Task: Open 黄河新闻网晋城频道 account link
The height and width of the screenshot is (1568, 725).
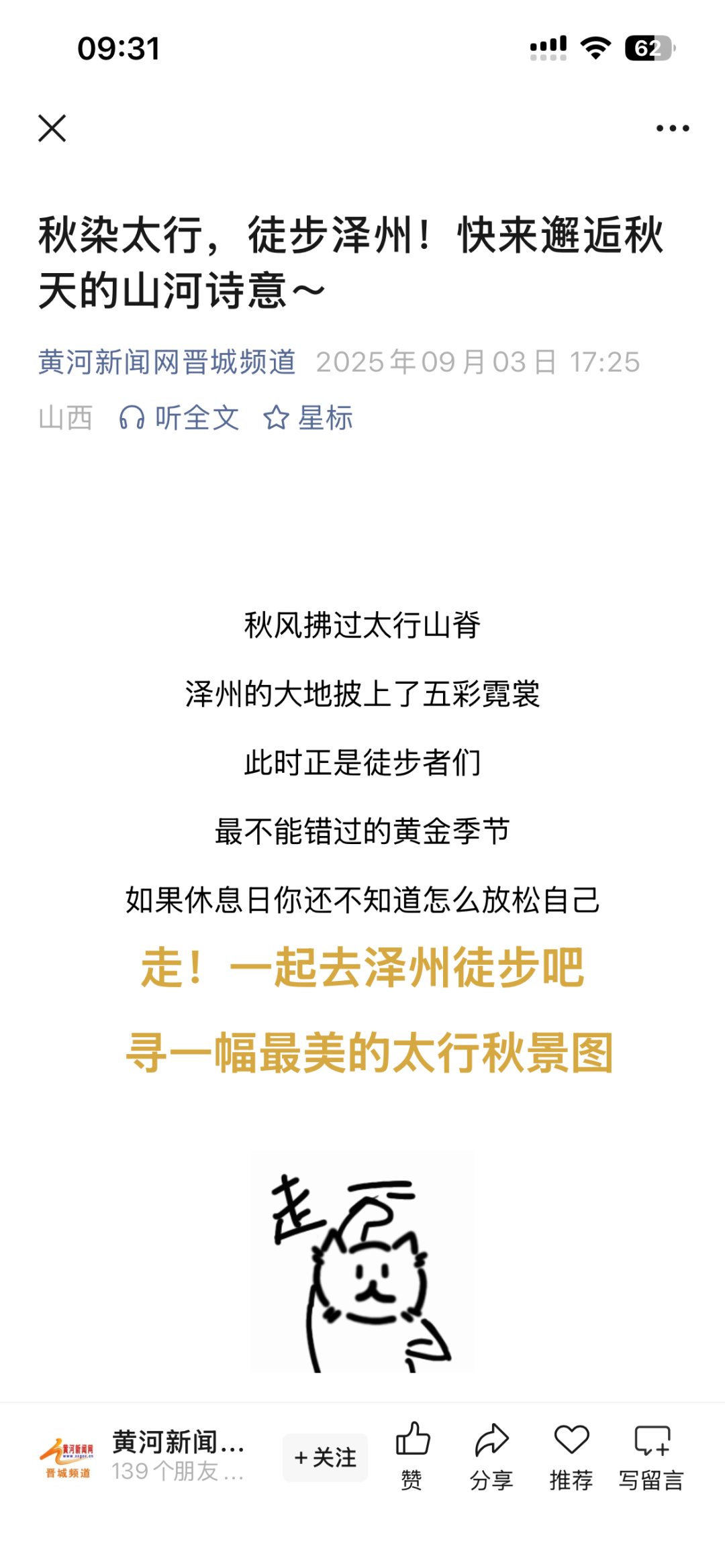Action: coord(167,362)
